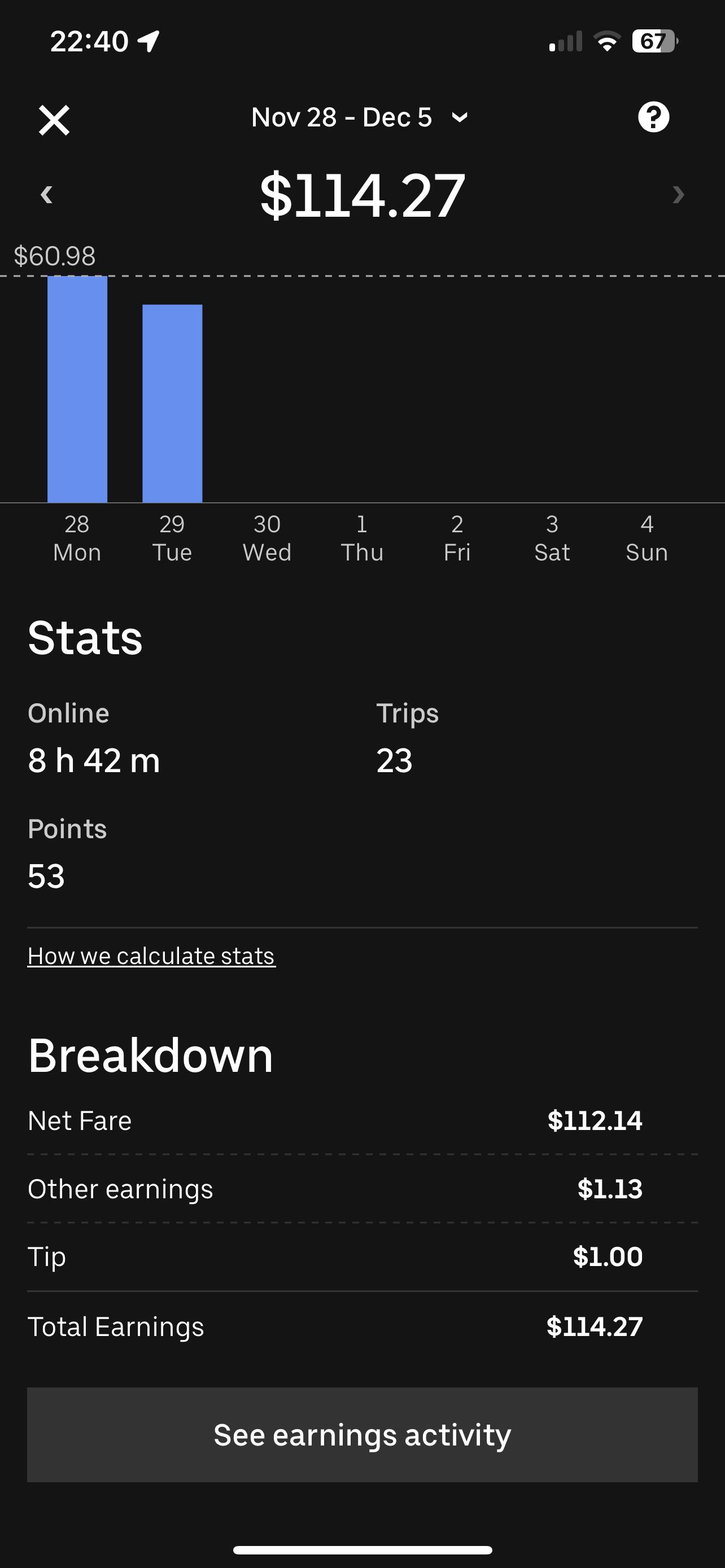The width and height of the screenshot is (725, 1568).
Task: Tap the $60.98 dashed threshold label
Action: [55, 256]
